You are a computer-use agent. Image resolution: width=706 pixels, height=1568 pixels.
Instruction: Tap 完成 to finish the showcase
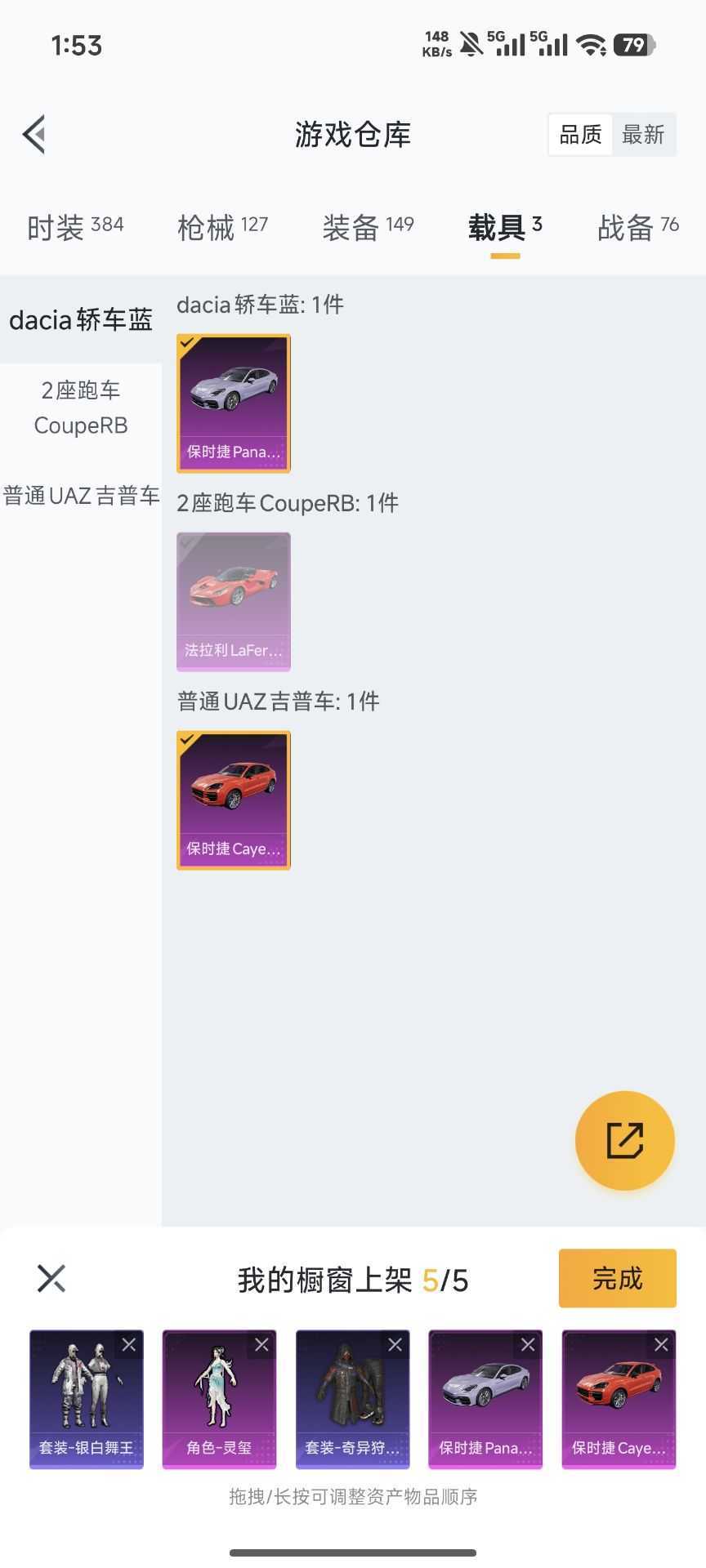point(617,1278)
